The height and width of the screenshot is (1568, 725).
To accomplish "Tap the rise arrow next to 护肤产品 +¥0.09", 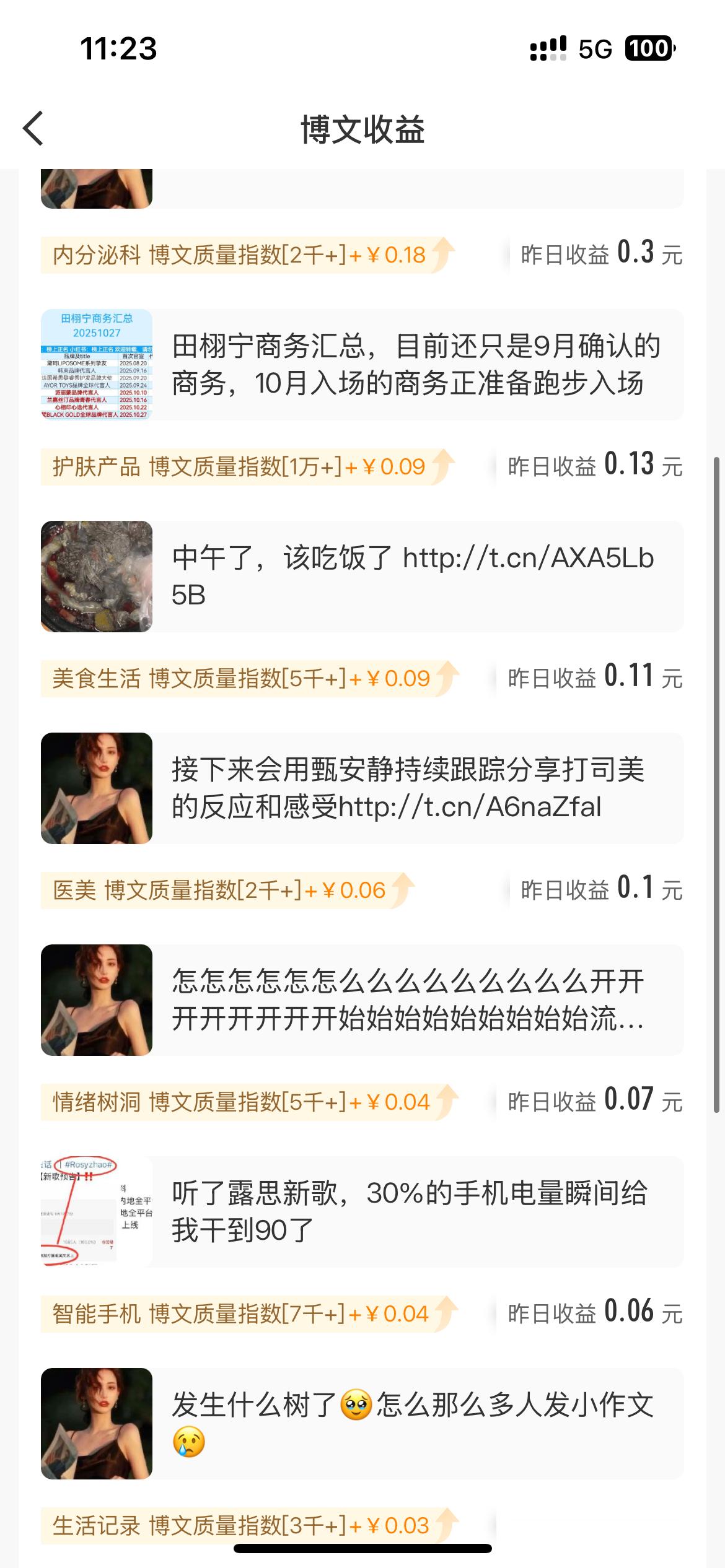I will pos(444,466).
